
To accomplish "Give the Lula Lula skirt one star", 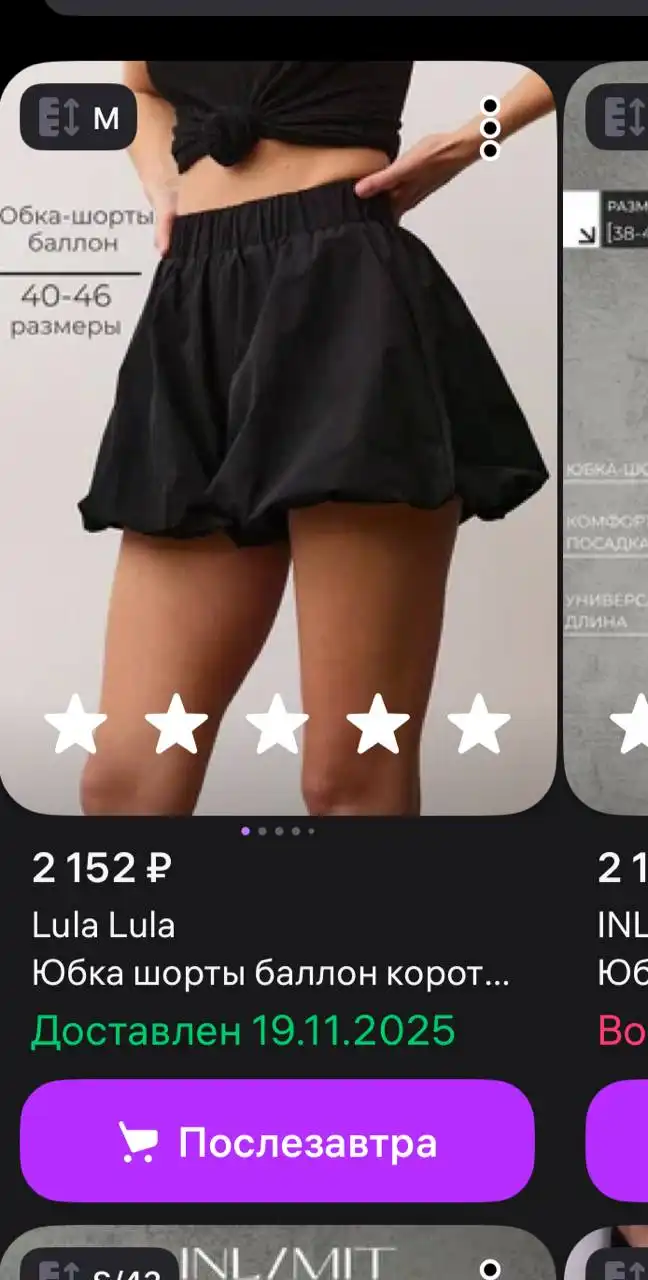I will pos(76,726).
